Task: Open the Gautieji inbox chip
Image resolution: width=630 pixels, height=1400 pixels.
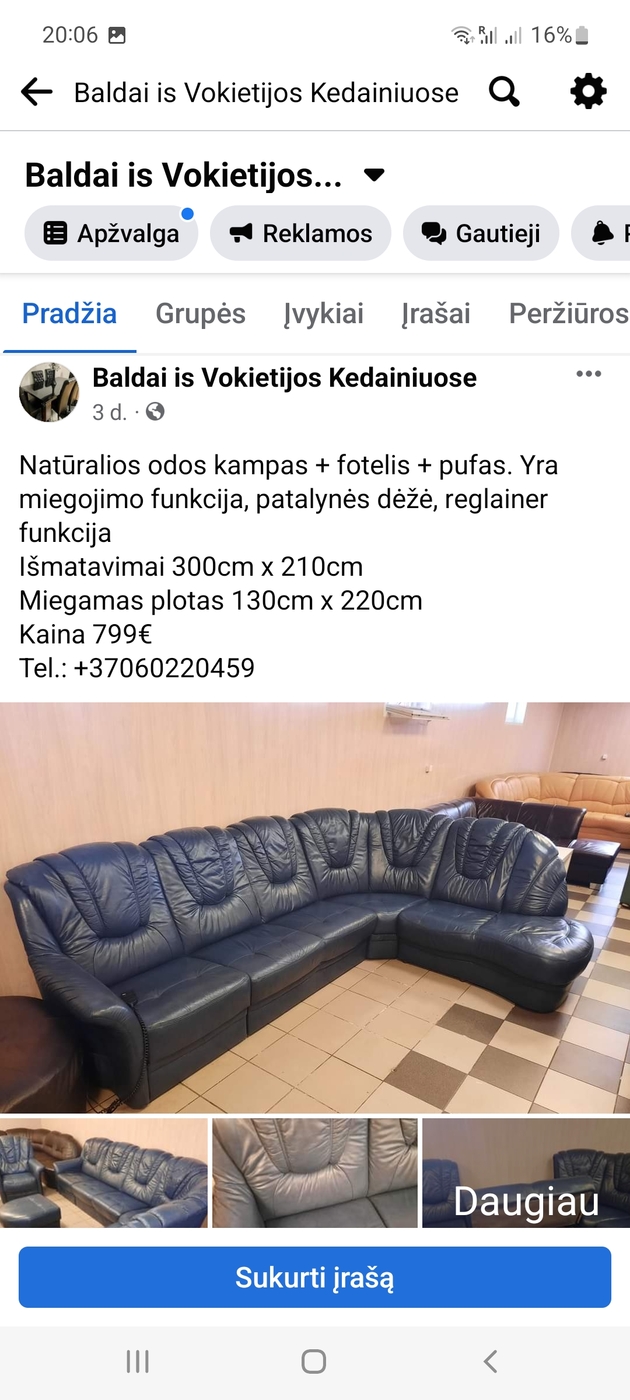Action: tap(481, 234)
